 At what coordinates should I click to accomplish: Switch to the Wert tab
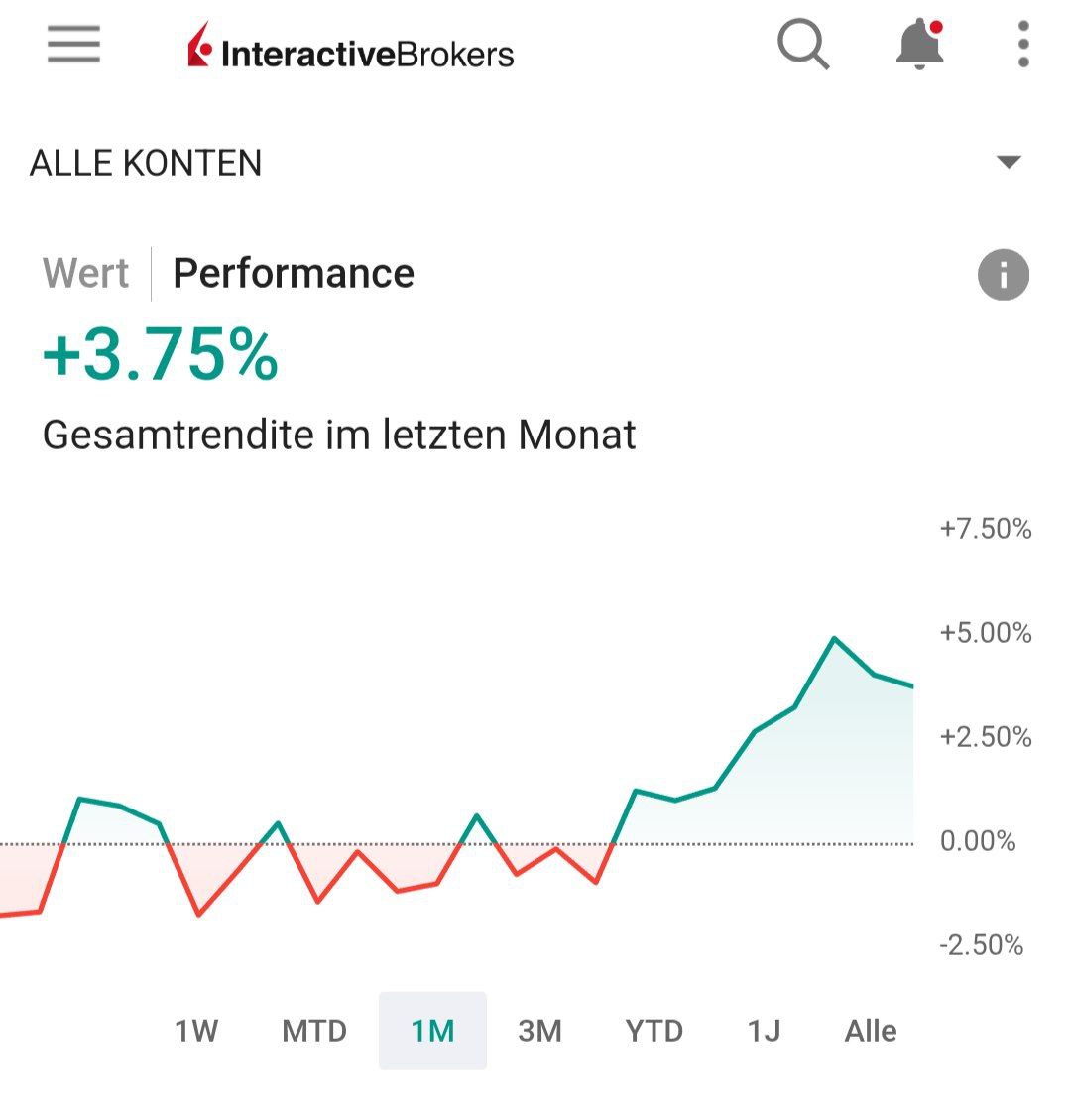click(86, 273)
